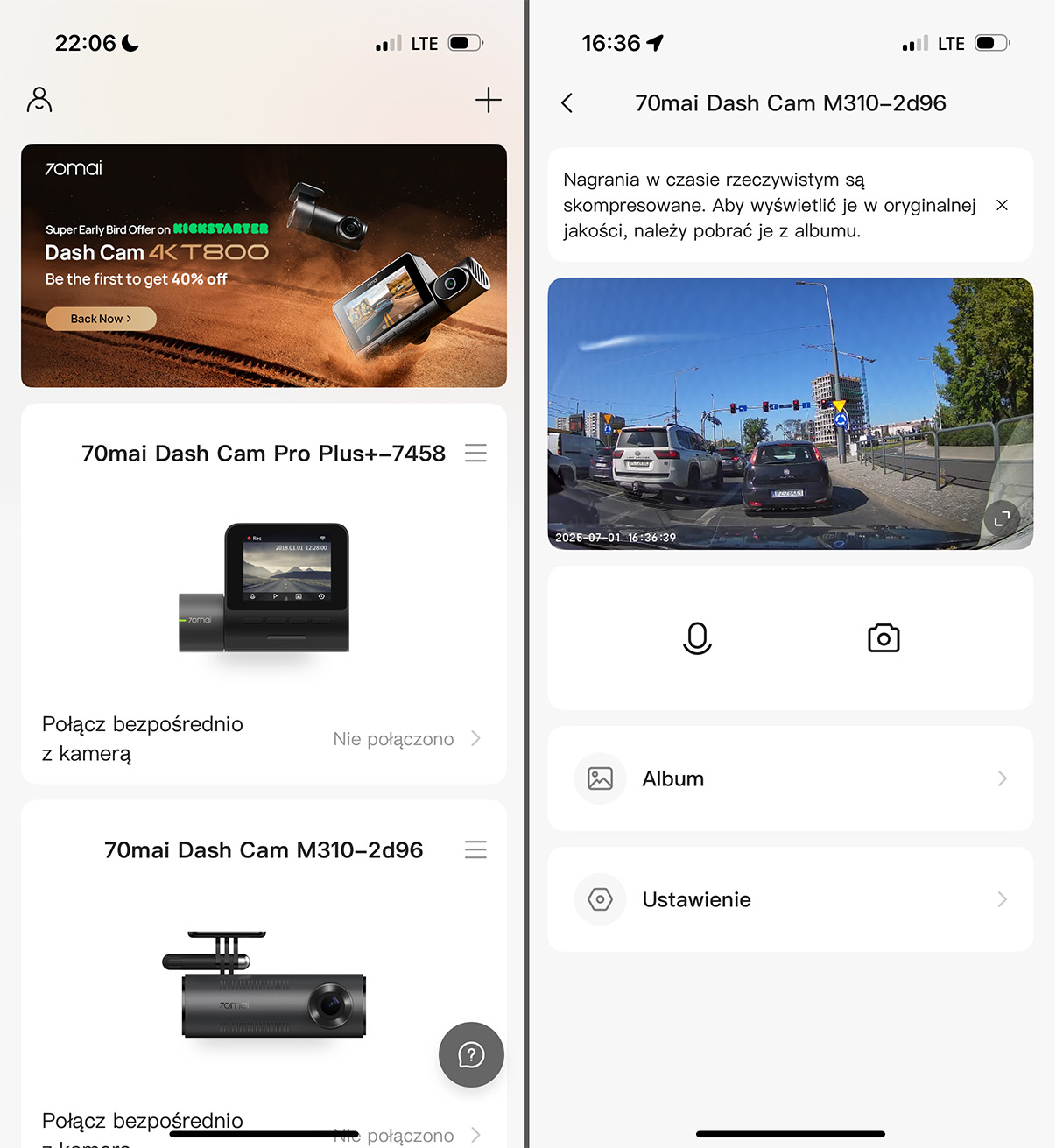Expand live view to fullscreen

tap(1002, 518)
